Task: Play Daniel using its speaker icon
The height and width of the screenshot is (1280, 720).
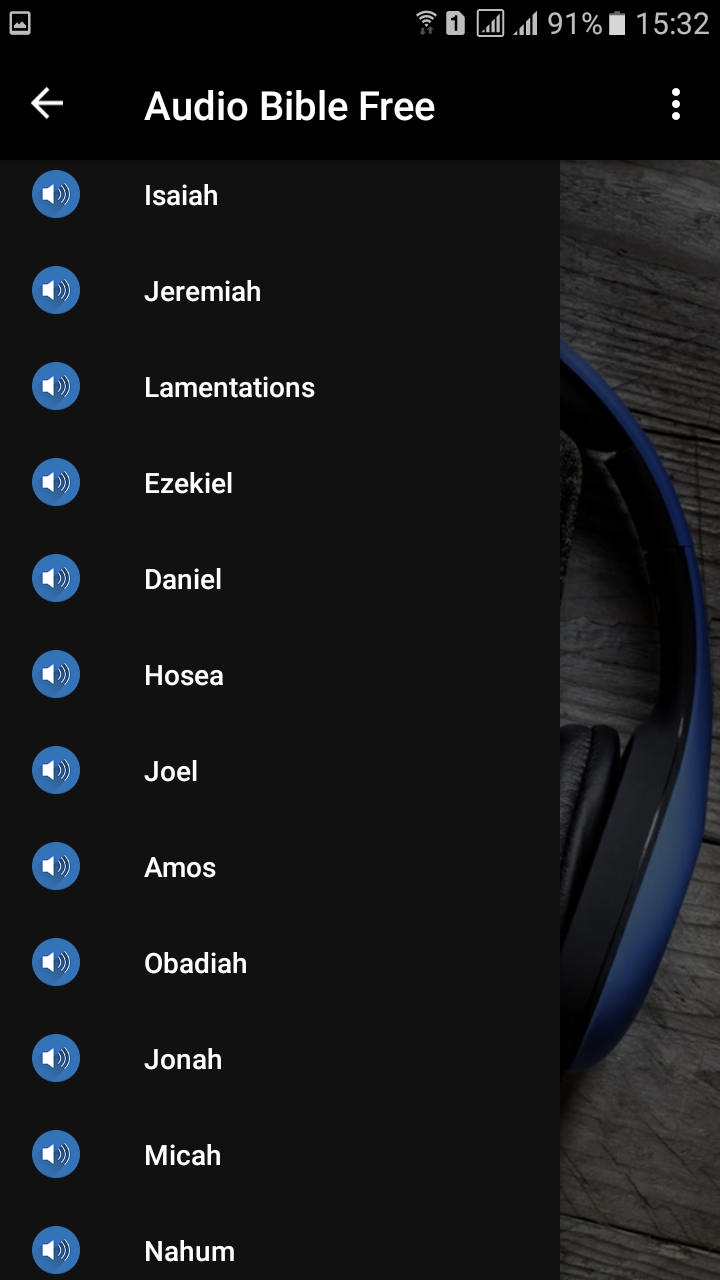Action: tap(56, 578)
